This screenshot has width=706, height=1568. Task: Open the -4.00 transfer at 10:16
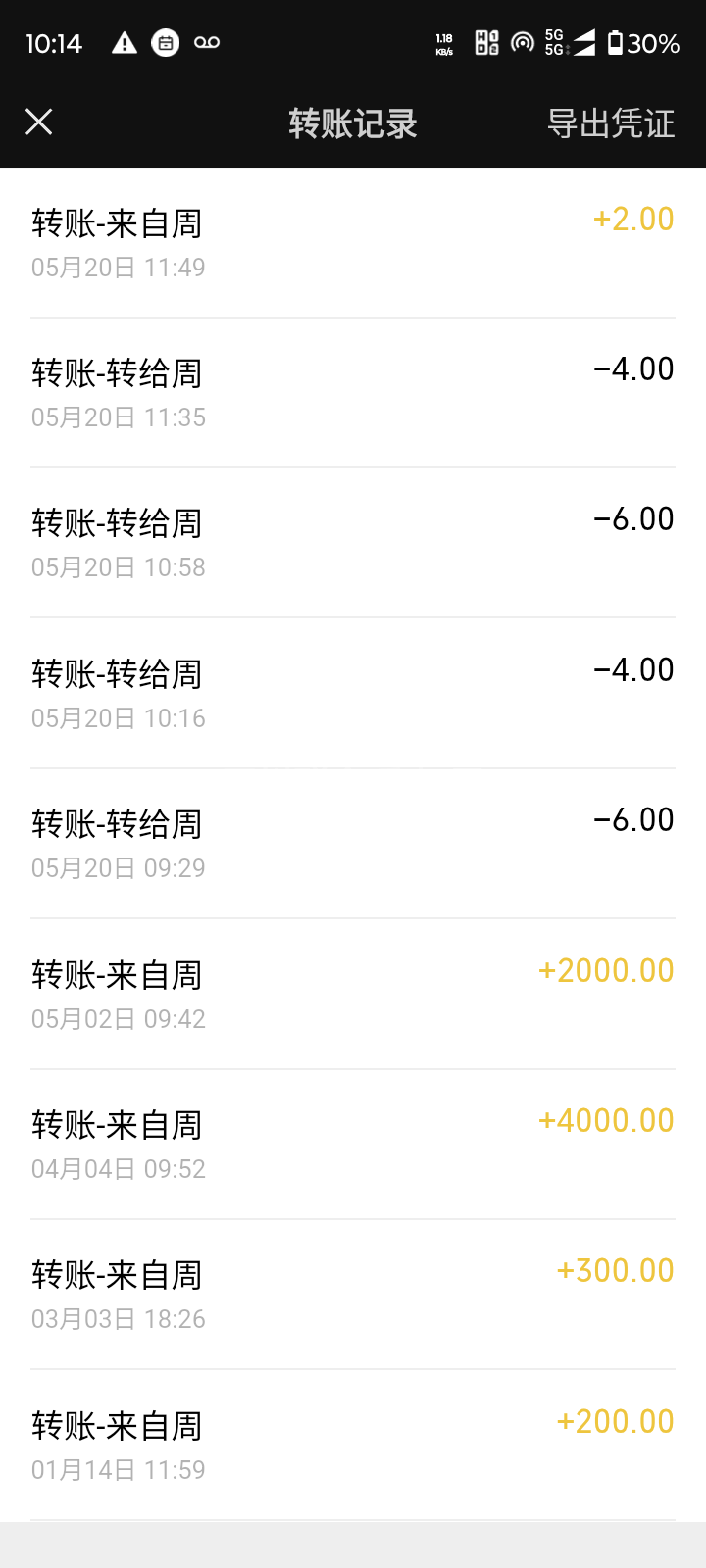(353, 694)
